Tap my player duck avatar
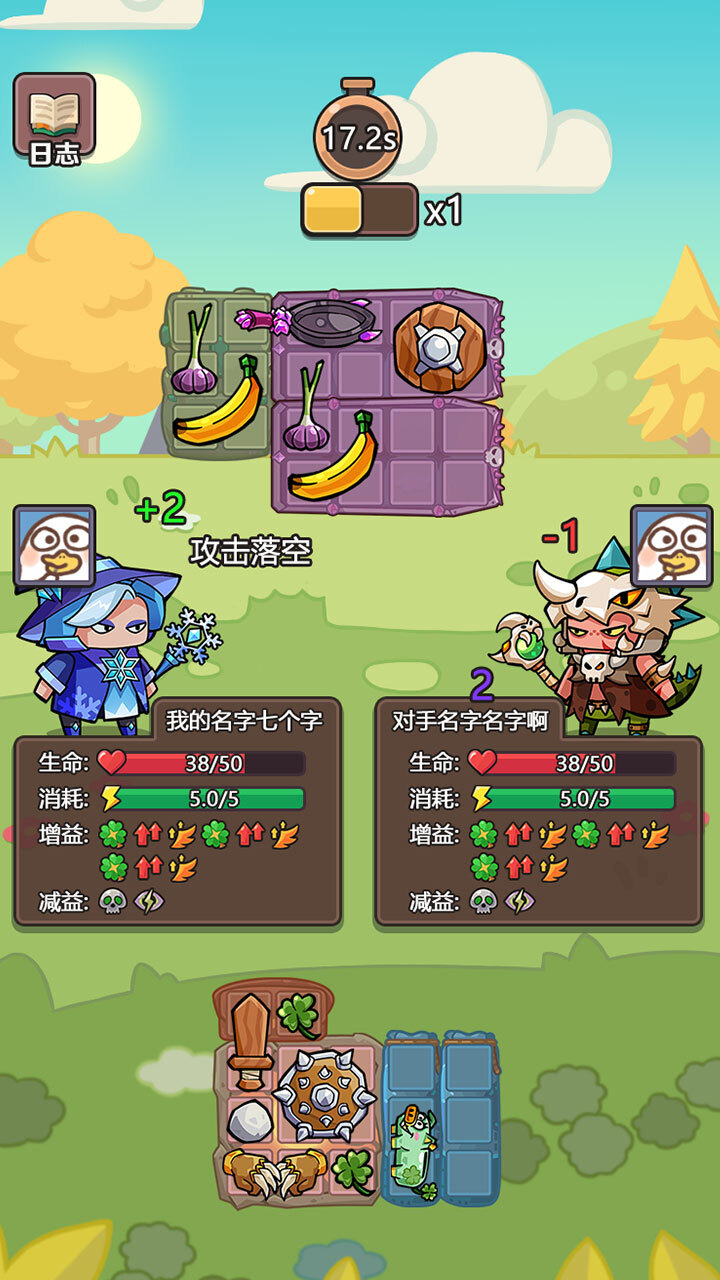Viewport: 720px width, 1280px height. coord(55,546)
